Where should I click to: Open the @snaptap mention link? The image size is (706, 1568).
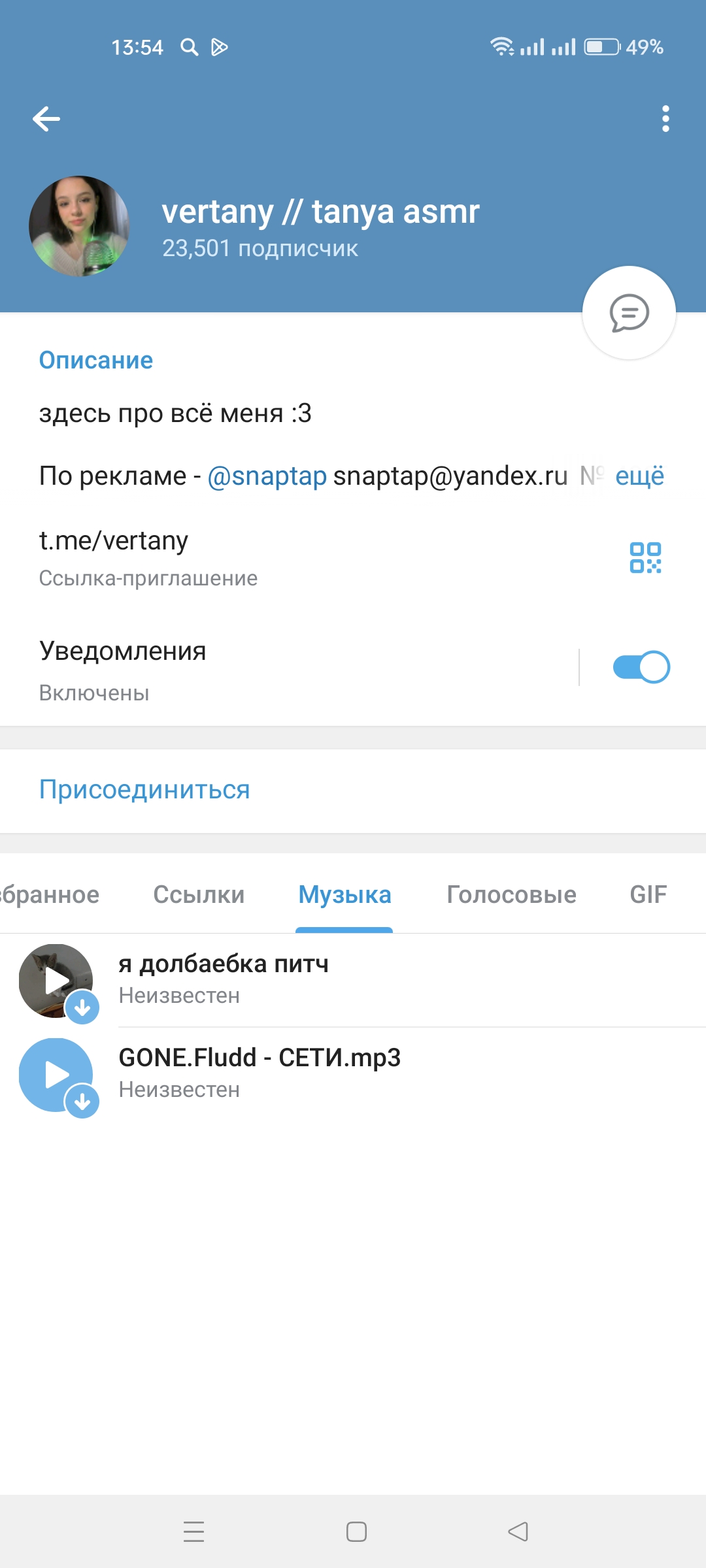pos(267,476)
